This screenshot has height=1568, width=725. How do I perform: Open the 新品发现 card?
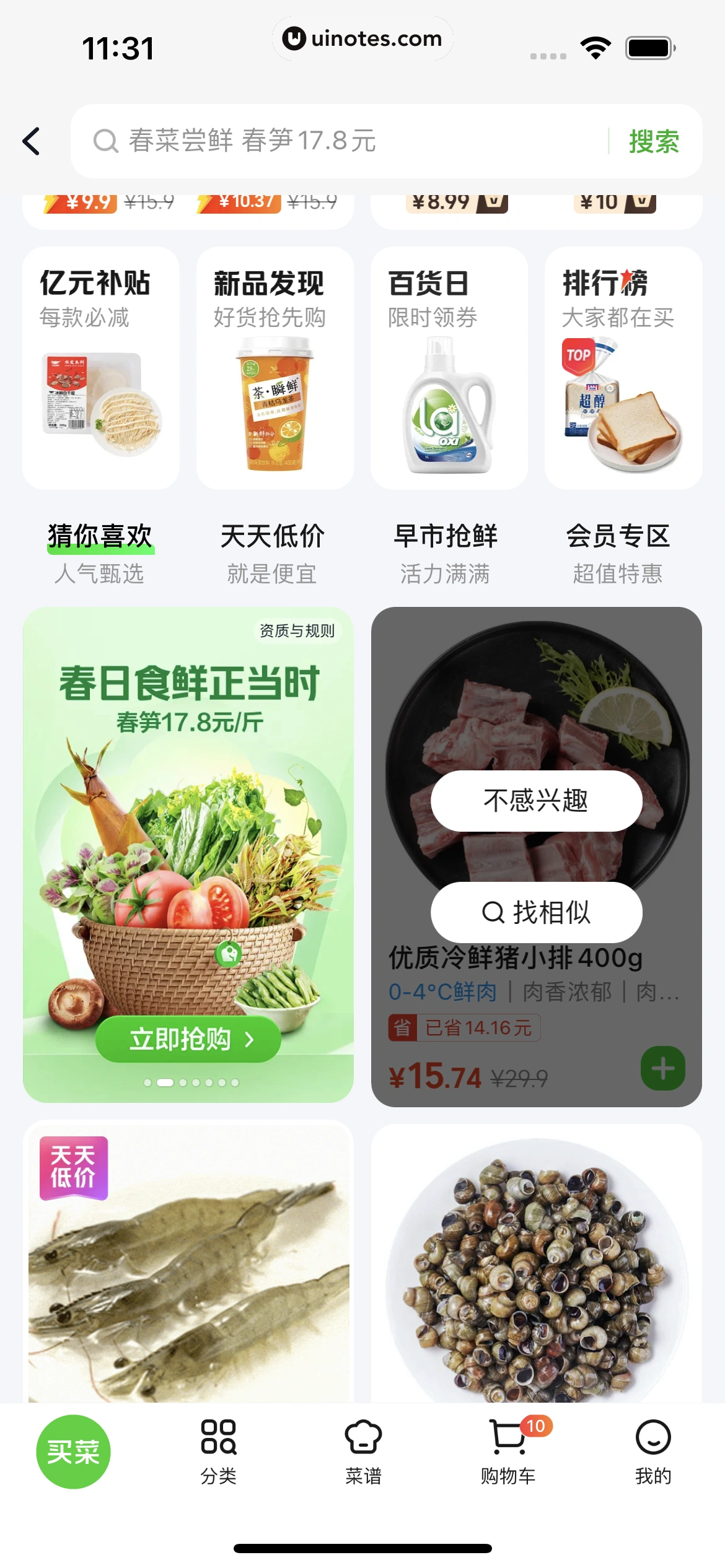(x=275, y=368)
